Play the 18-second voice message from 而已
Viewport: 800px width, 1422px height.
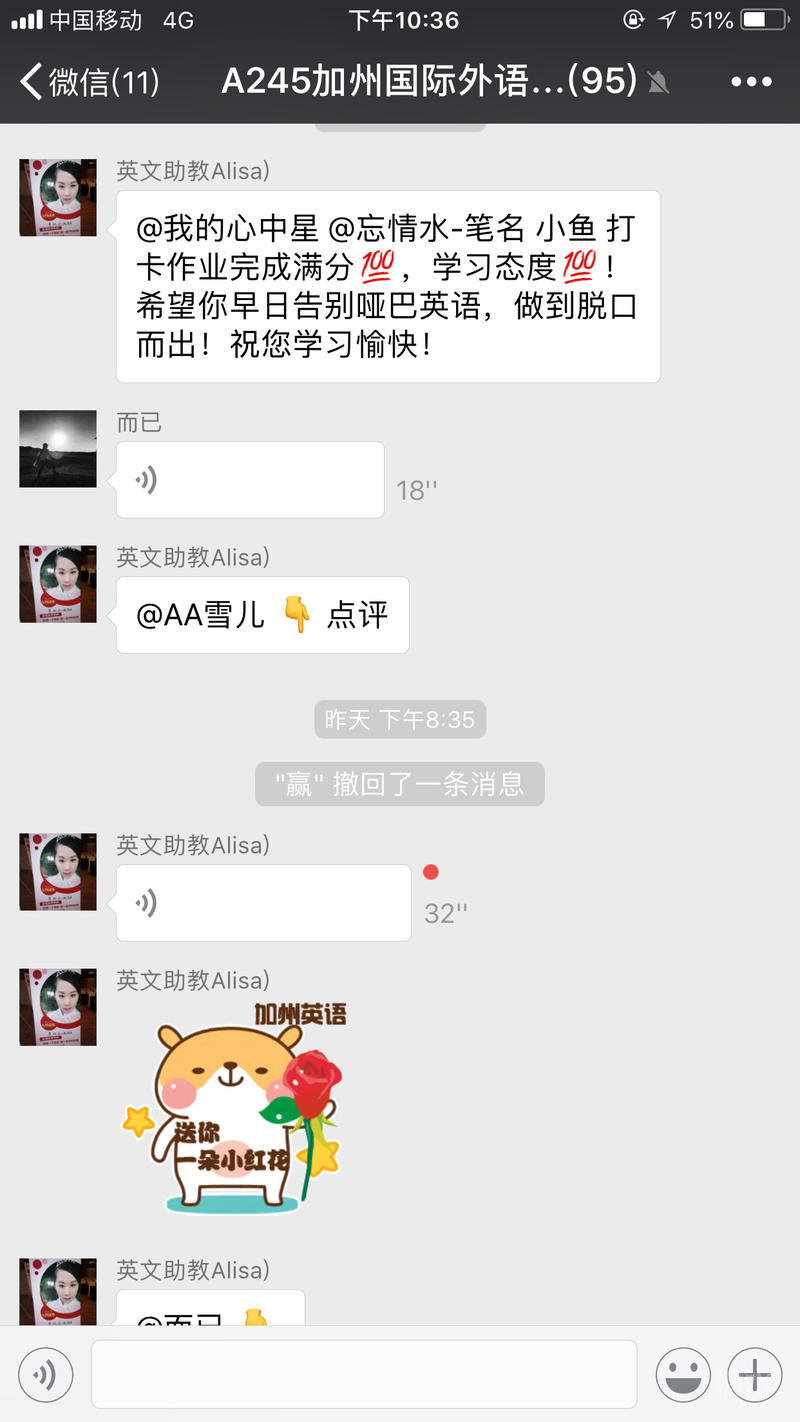pyautogui.click(x=249, y=480)
